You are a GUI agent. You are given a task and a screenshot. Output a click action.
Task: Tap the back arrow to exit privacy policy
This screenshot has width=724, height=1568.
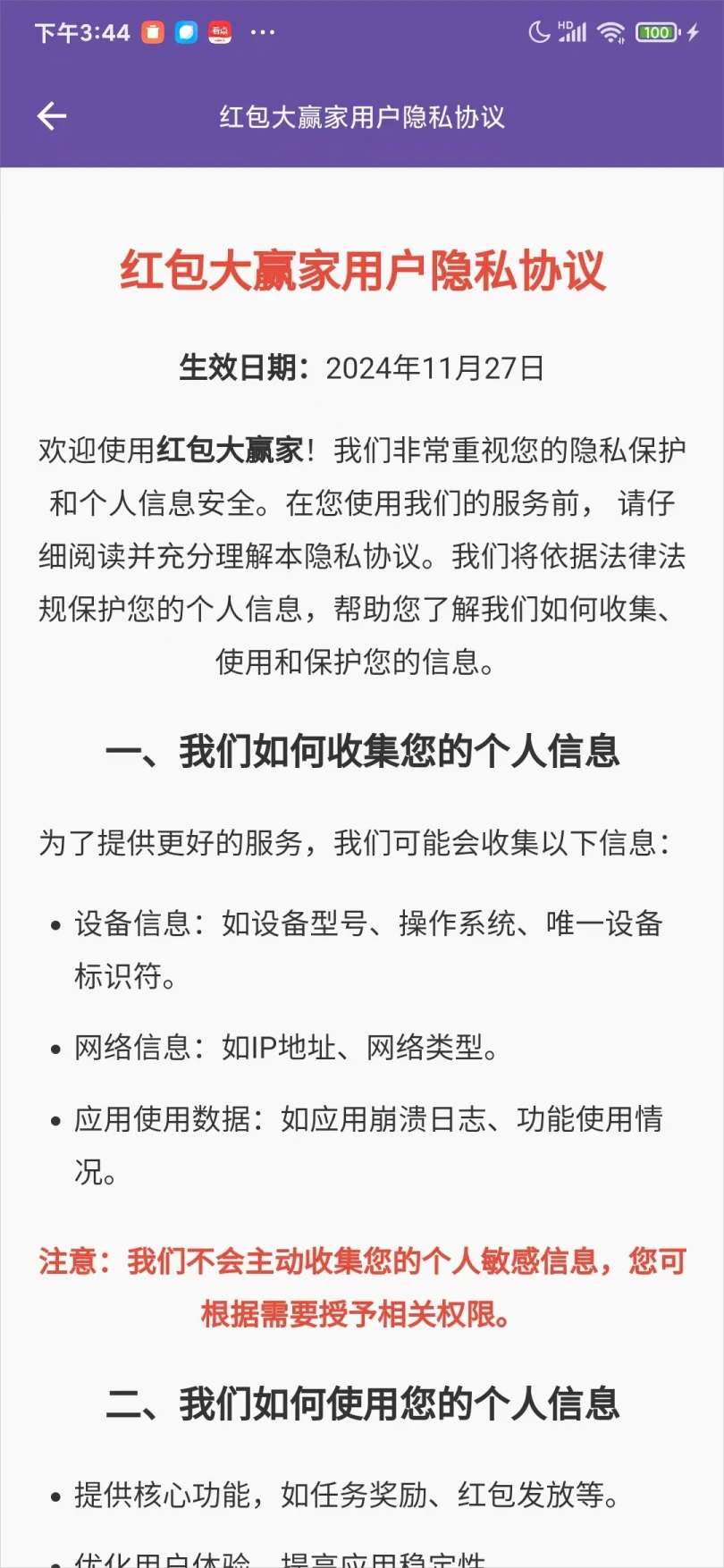51,115
